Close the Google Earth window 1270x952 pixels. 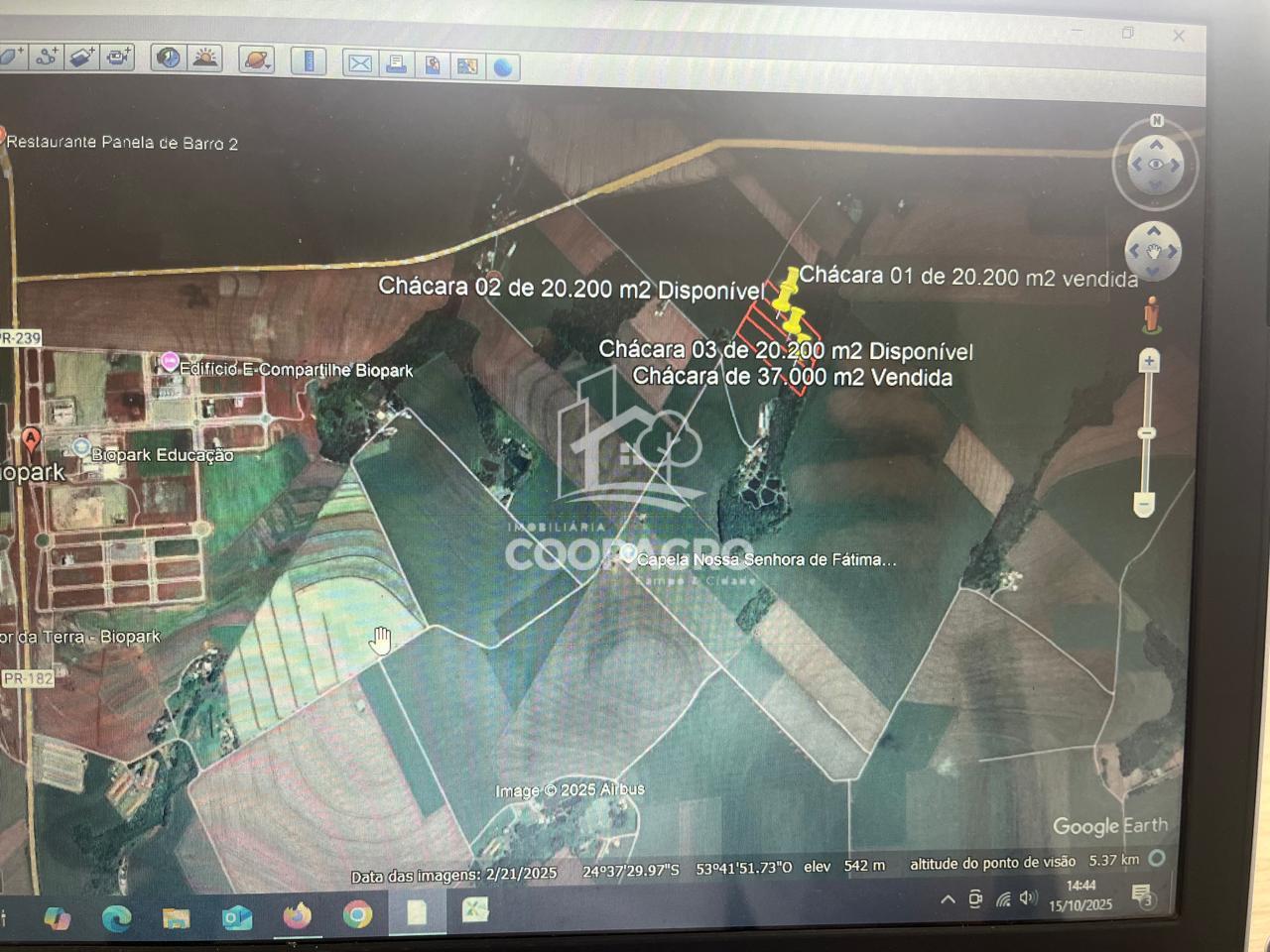click(1179, 36)
